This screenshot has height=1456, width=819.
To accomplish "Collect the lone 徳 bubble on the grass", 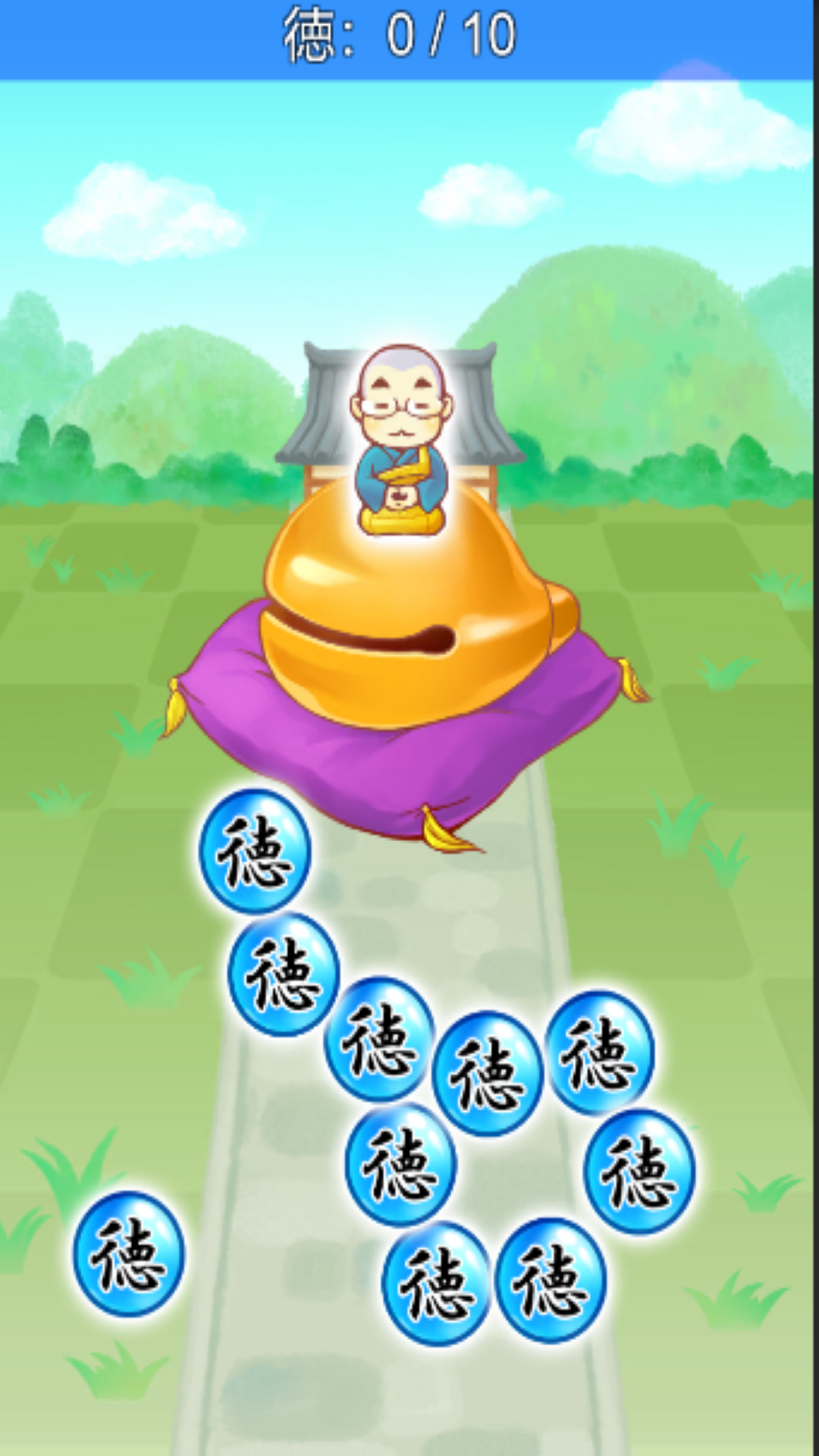I will (x=129, y=1253).
